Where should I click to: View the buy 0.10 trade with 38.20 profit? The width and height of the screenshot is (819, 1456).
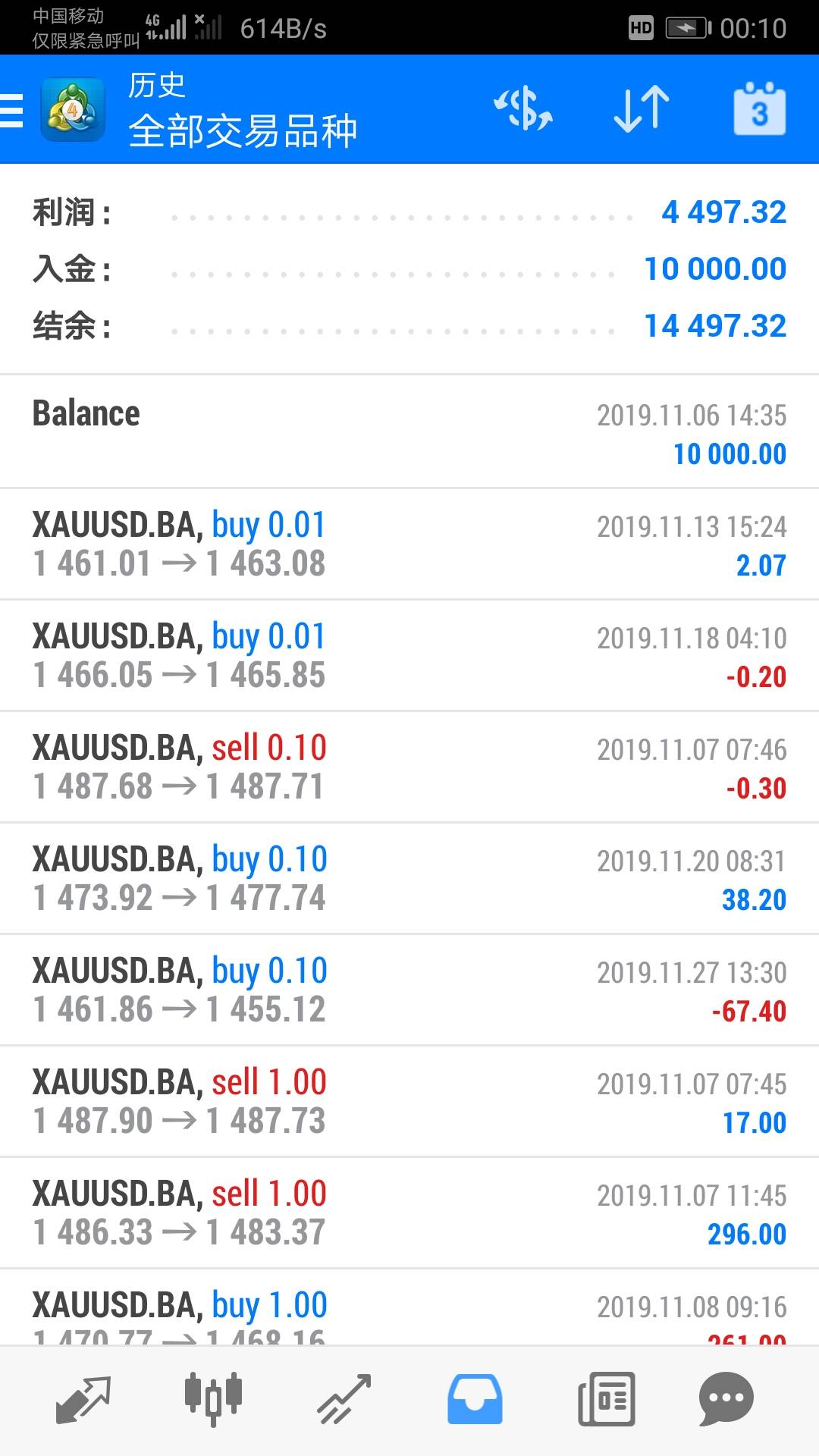tap(409, 878)
